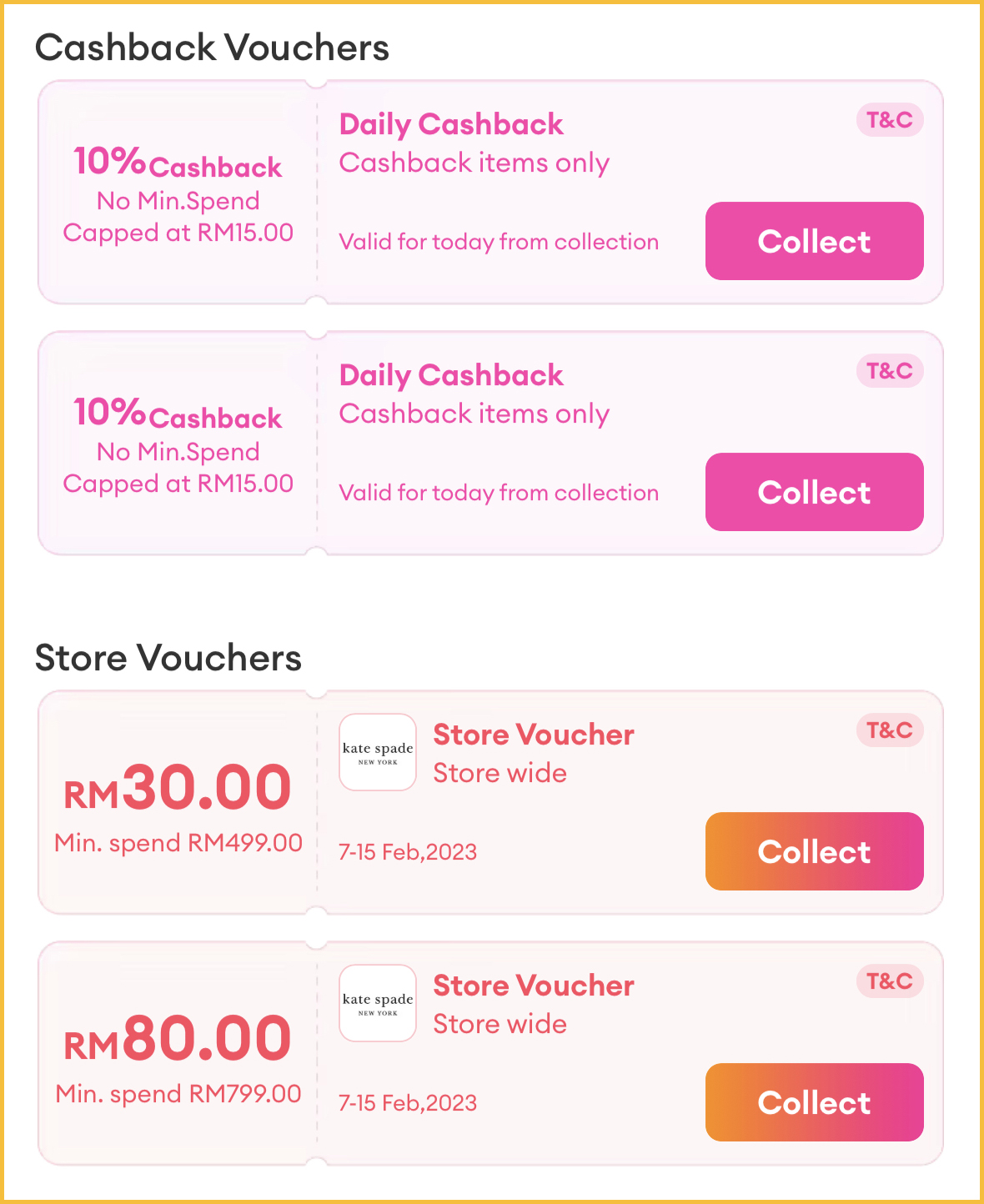Collect the RM30.00 kate spade store voucher
Viewport: 984px width, 1204px height.
[x=814, y=851]
